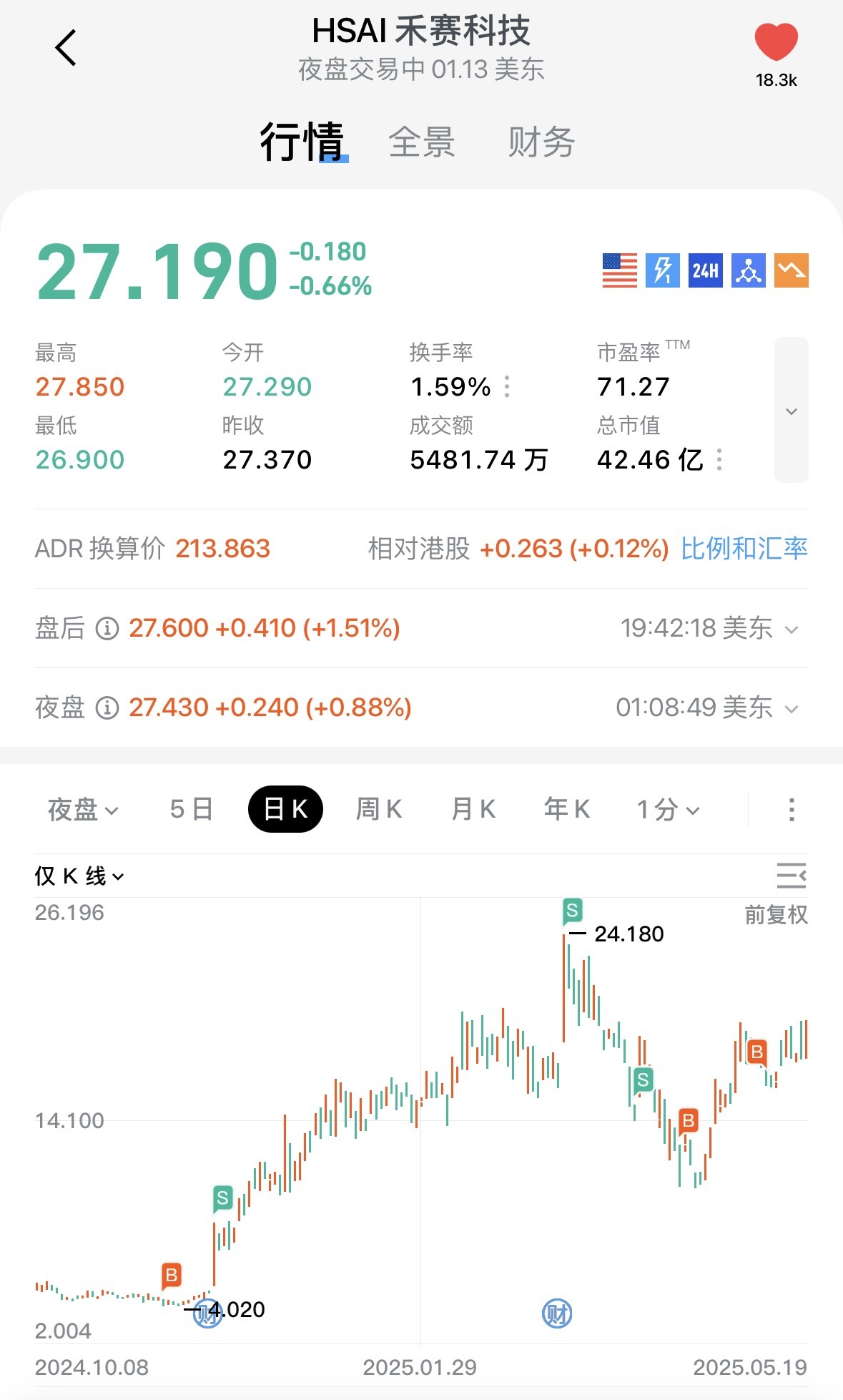This screenshot has width=843, height=1400.
Task: Select the 周K weekly chart
Action: (x=379, y=810)
